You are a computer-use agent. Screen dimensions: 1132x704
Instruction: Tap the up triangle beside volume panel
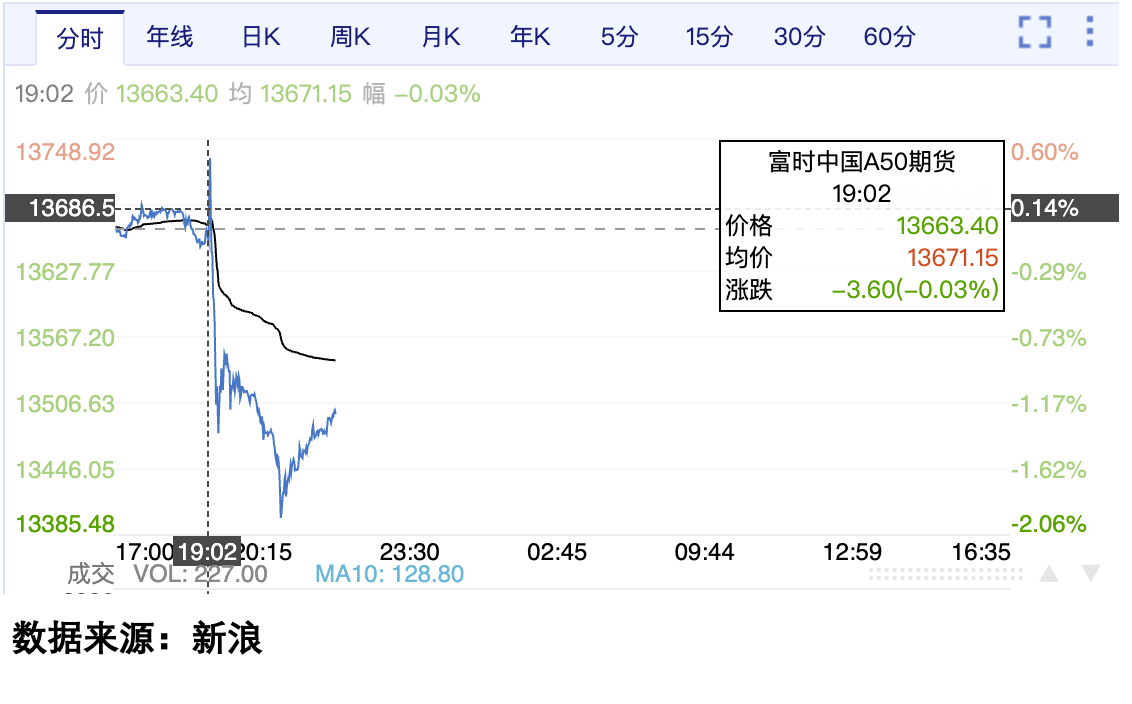[1049, 574]
